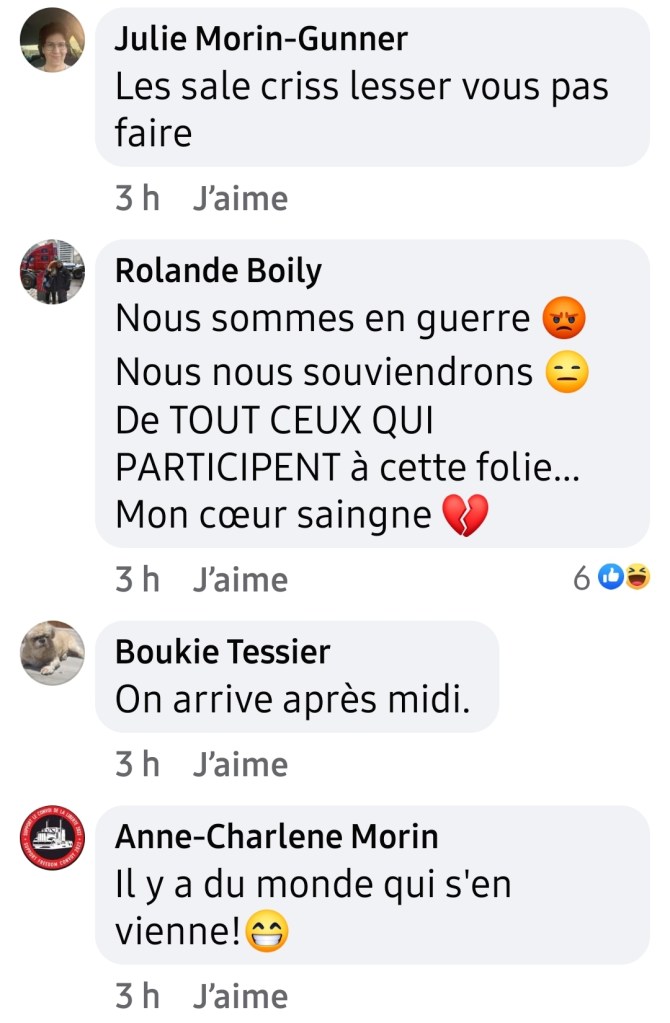Open Boukie Tessier's profile name
This screenshot has width=670, height=1023.
[x=222, y=652]
